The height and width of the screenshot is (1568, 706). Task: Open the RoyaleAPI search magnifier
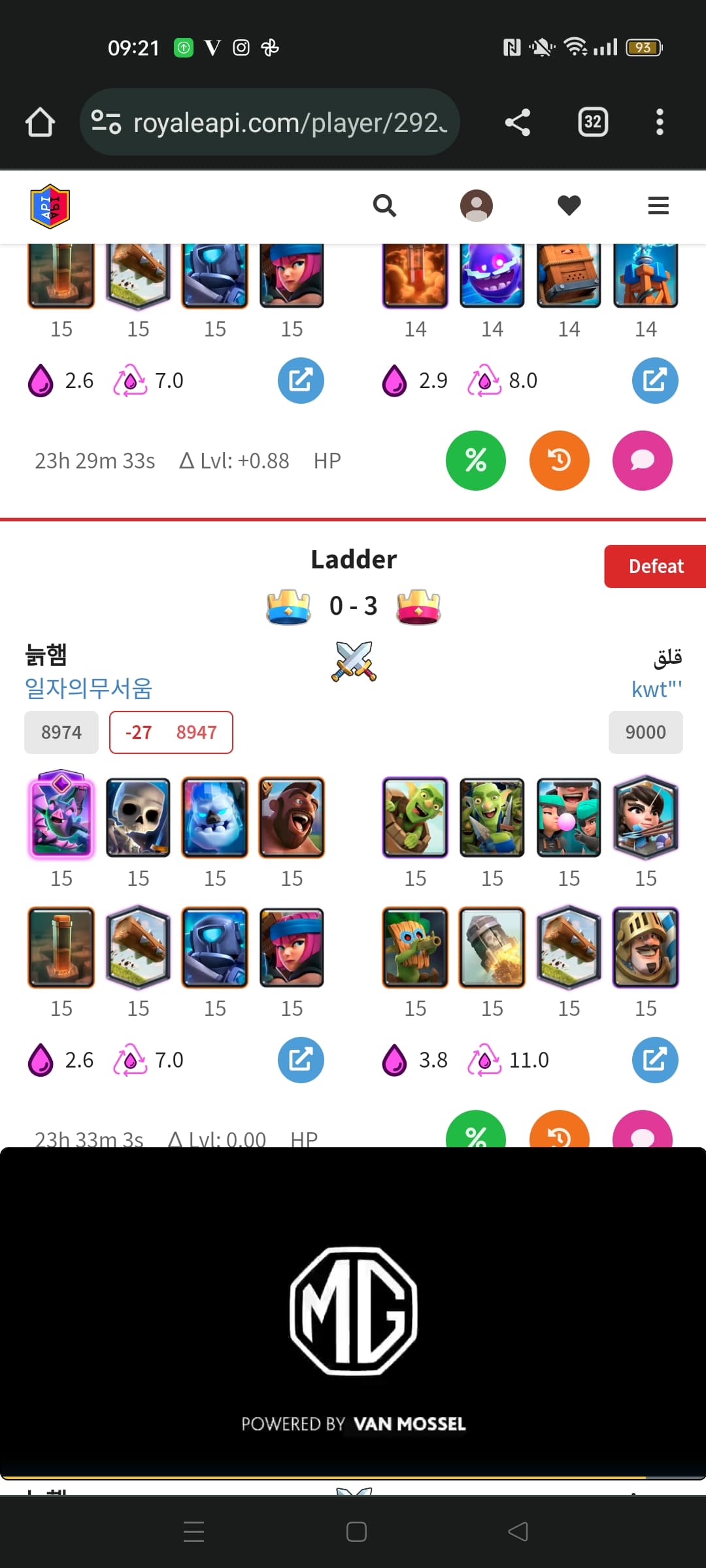pyautogui.click(x=385, y=206)
